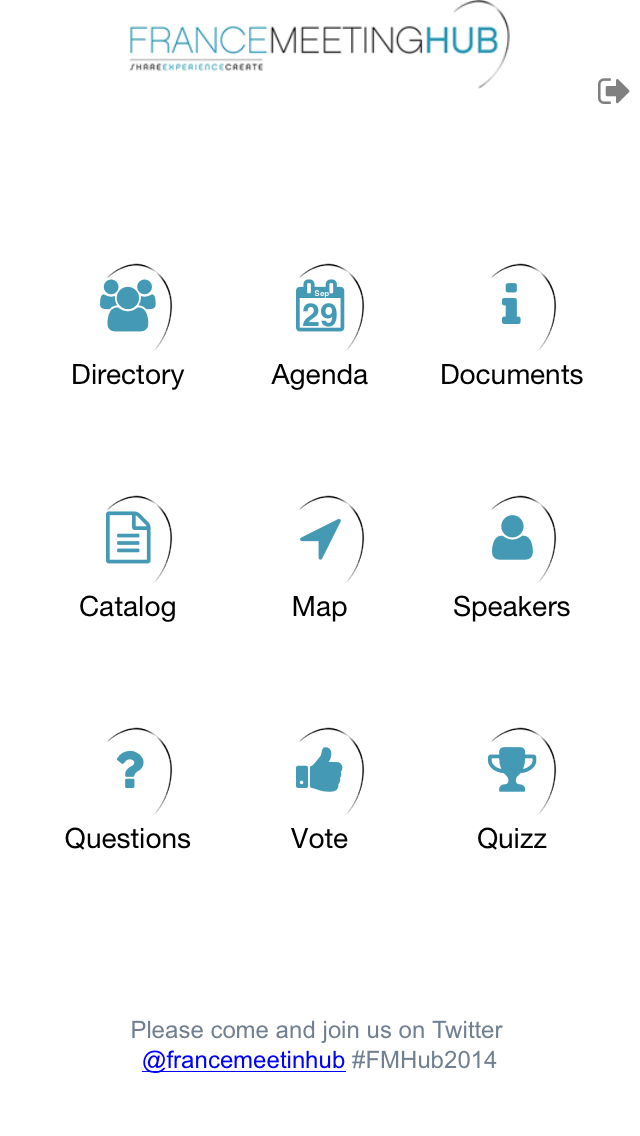Open the Vote section

pos(320,790)
